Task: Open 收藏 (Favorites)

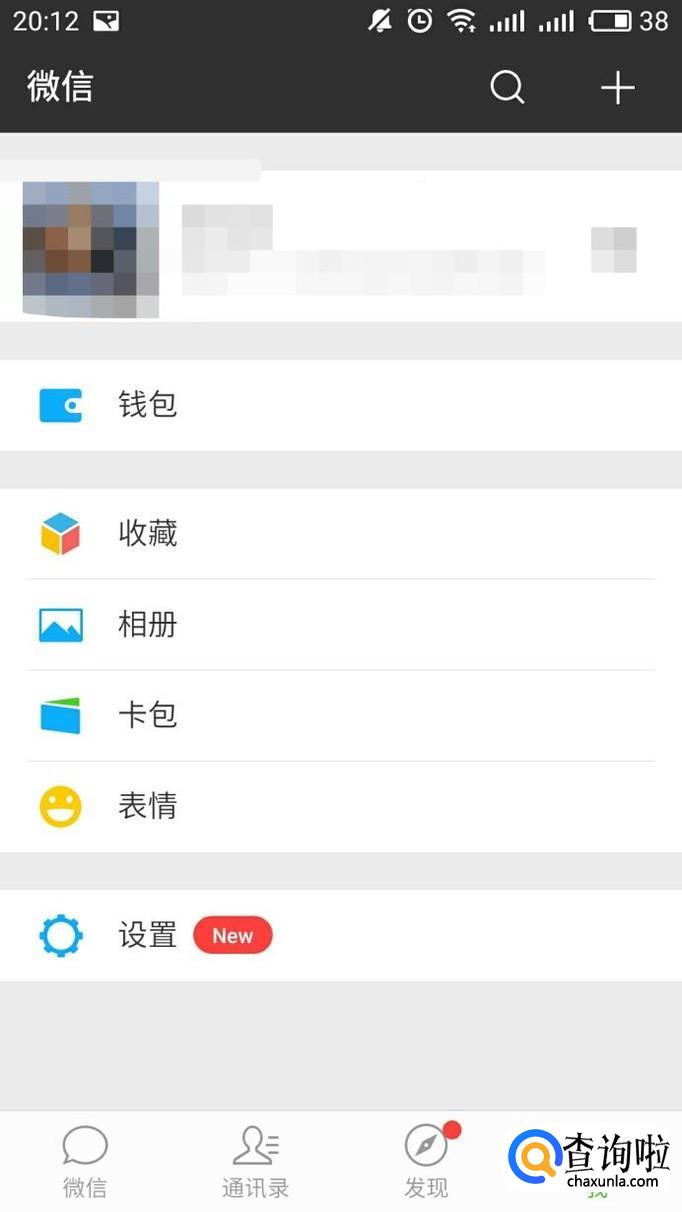Action: (x=340, y=534)
